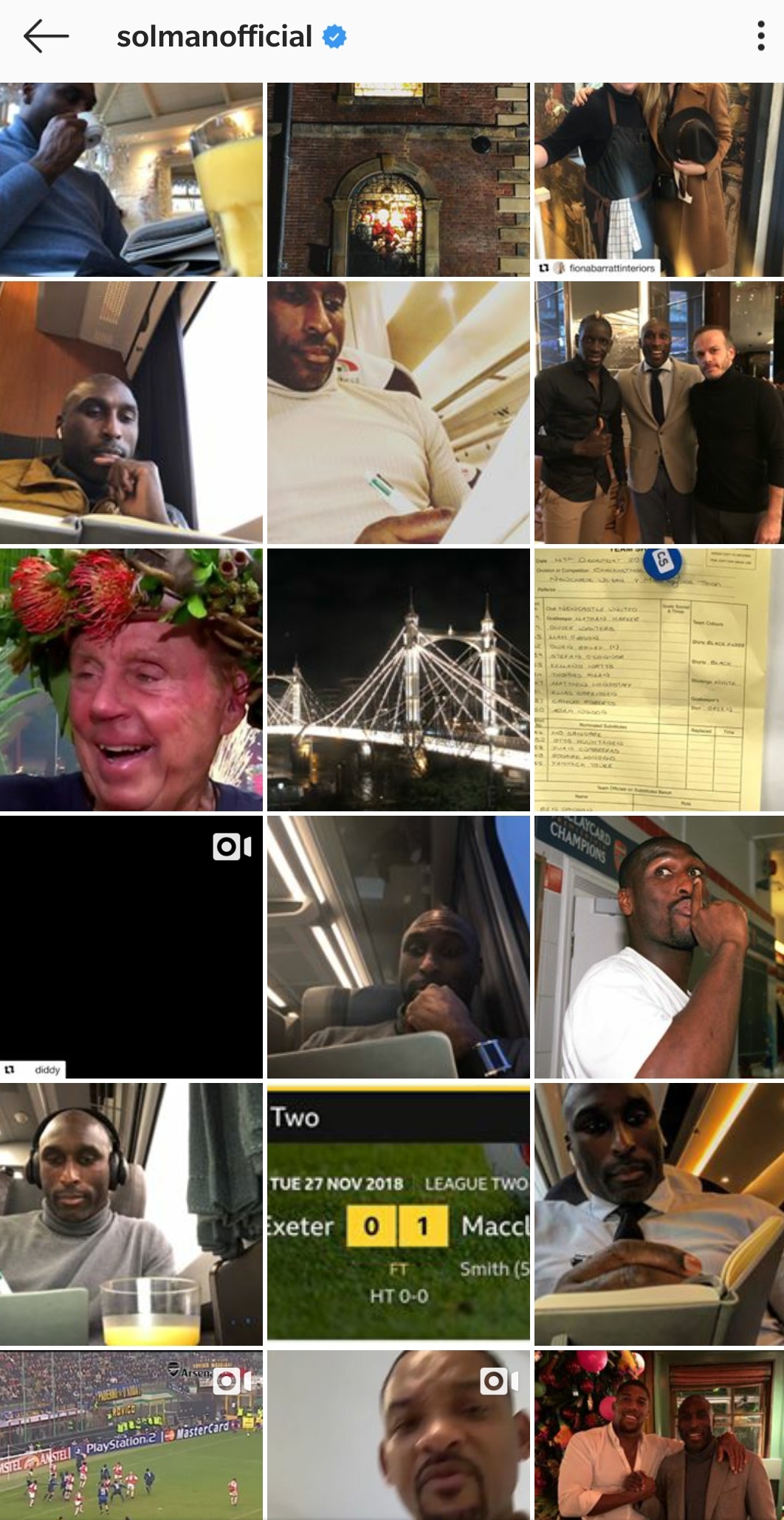
Task: Go back using the arrow icon
Action: pyautogui.click(x=46, y=36)
